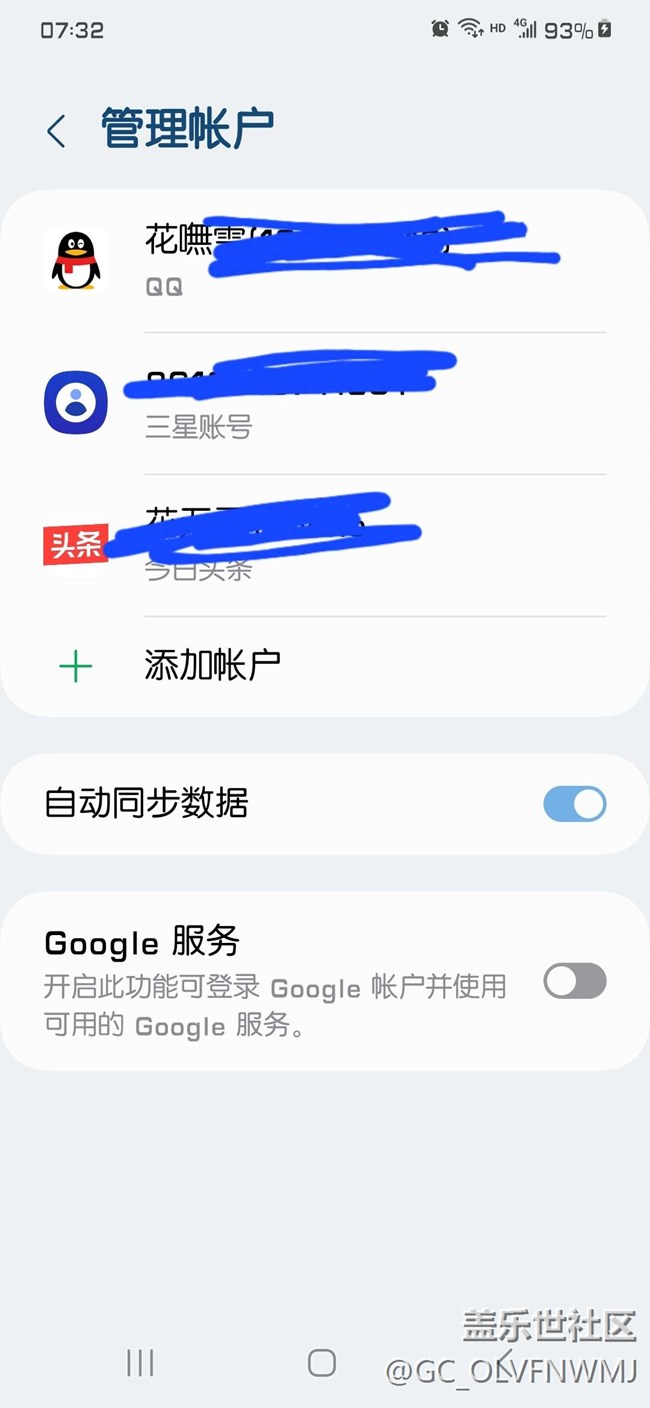
Task: Open the 今日头条 account row
Action: [x=324, y=545]
